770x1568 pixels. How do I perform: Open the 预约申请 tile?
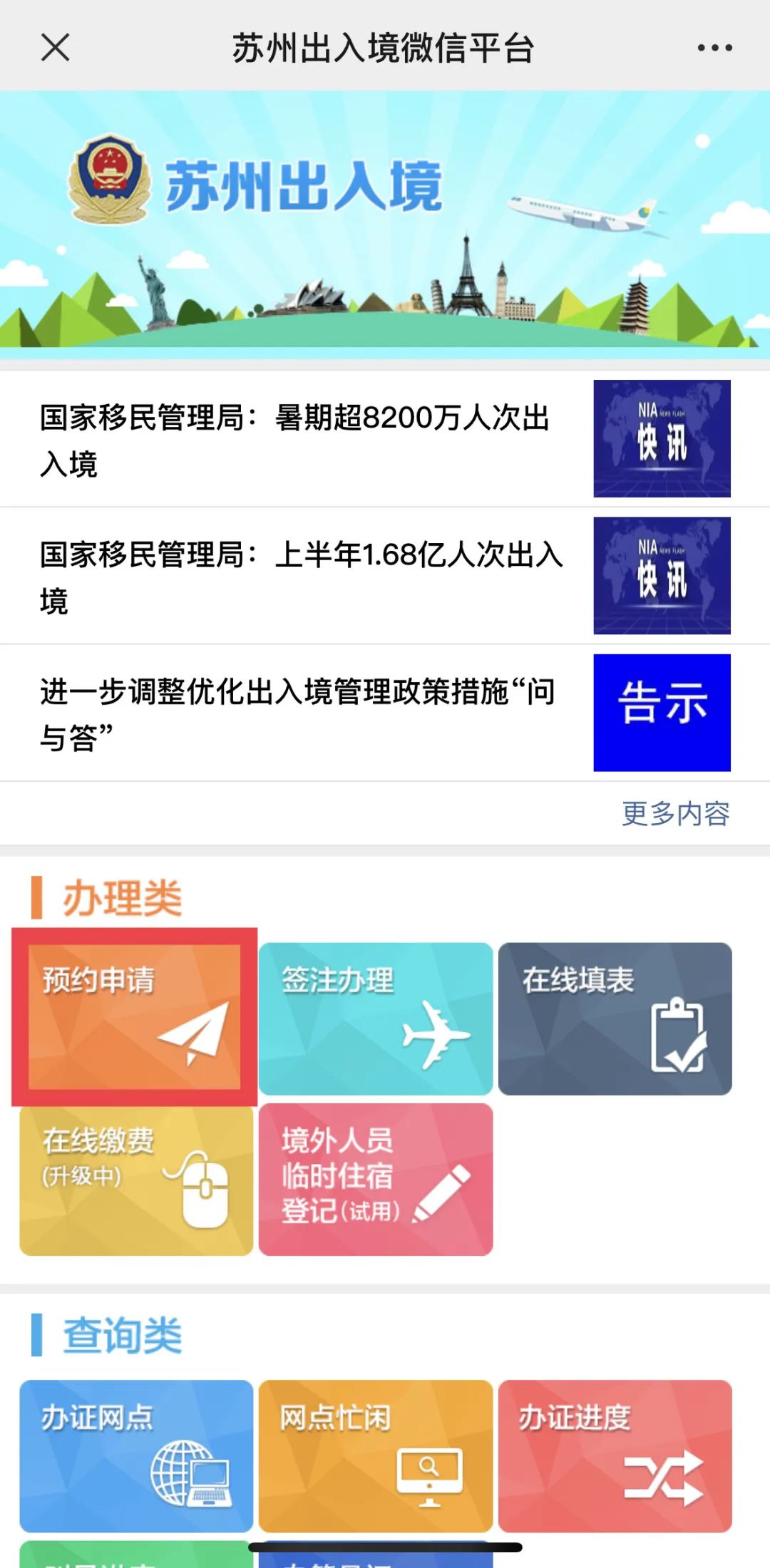135,1017
